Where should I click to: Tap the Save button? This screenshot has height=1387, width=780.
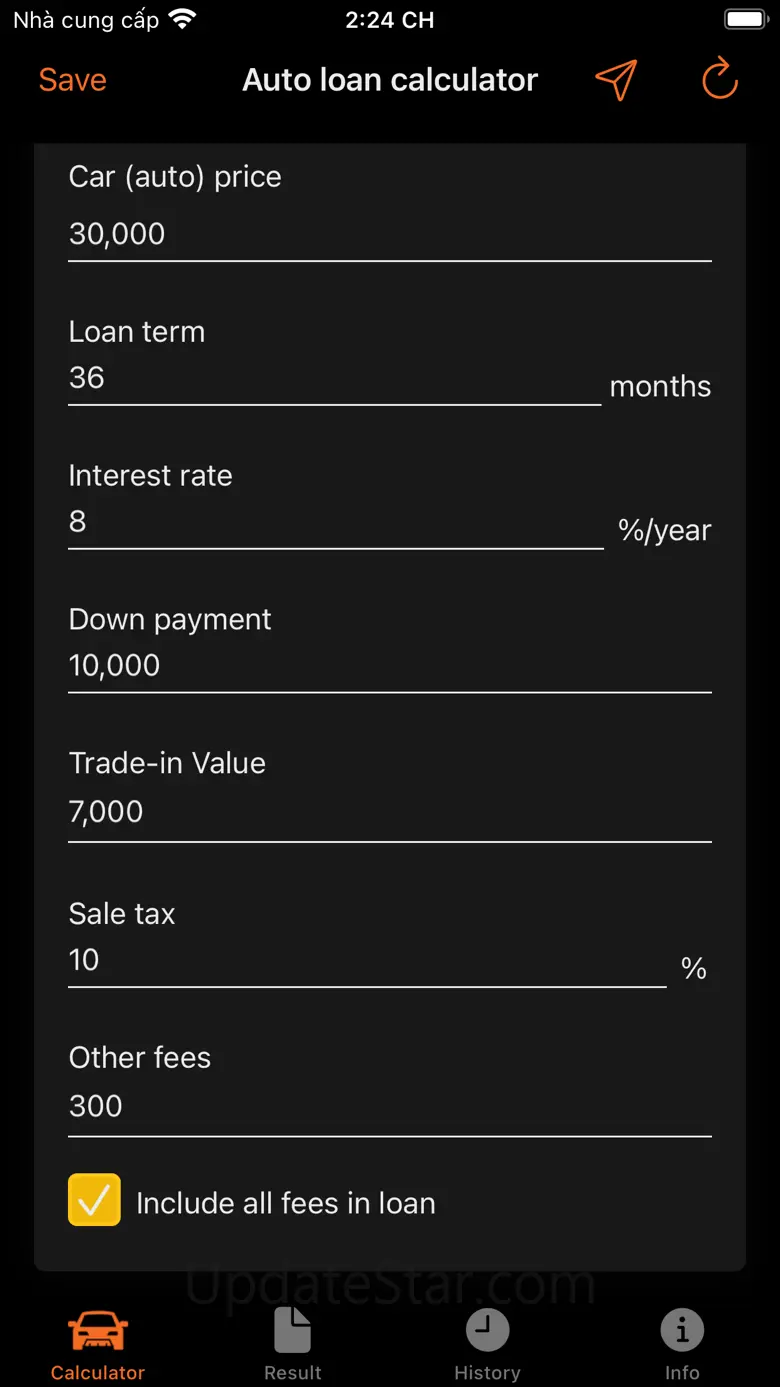click(72, 80)
